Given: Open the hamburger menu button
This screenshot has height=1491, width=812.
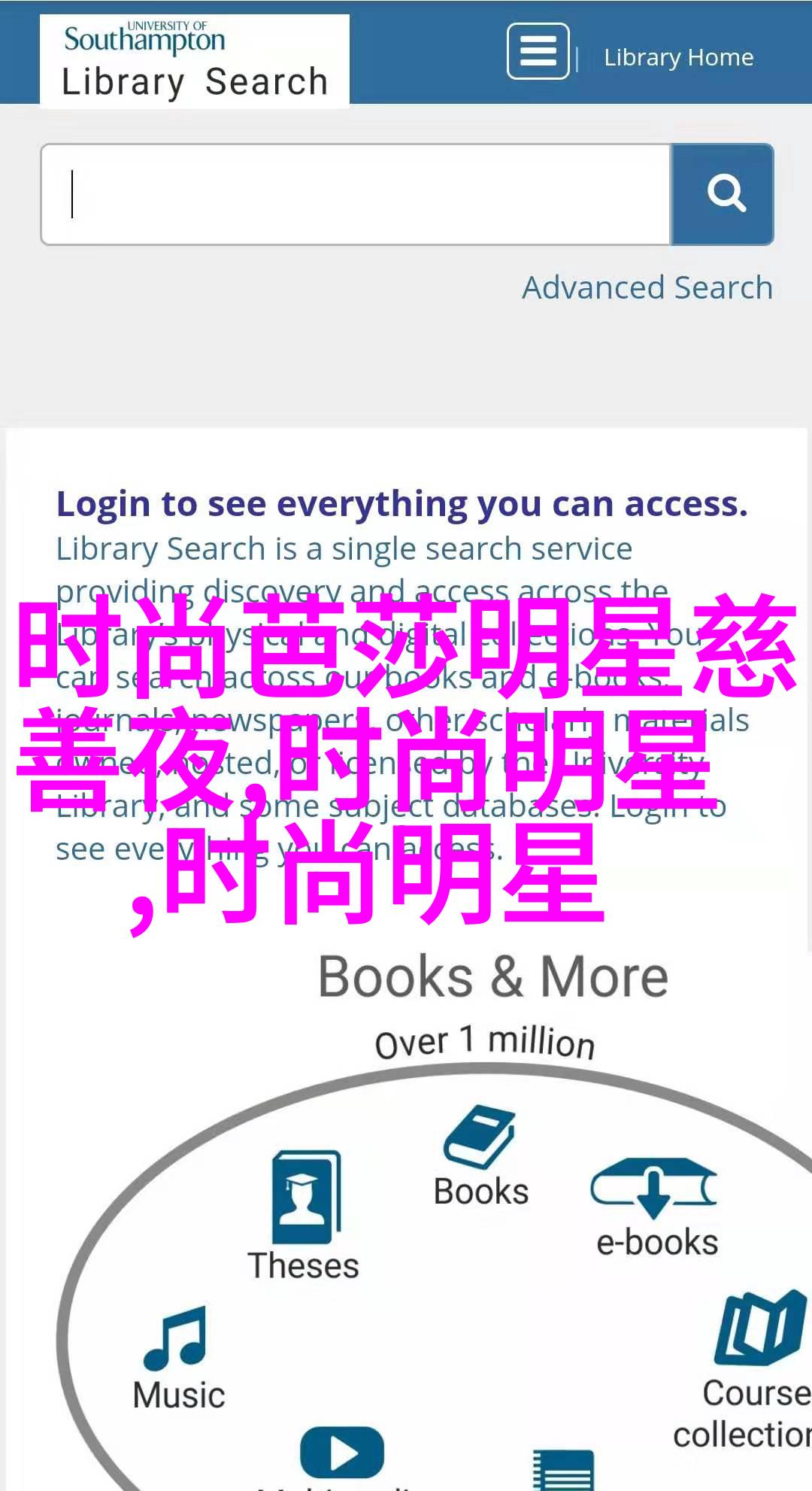Looking at the screenshot, I should point(538,51).
